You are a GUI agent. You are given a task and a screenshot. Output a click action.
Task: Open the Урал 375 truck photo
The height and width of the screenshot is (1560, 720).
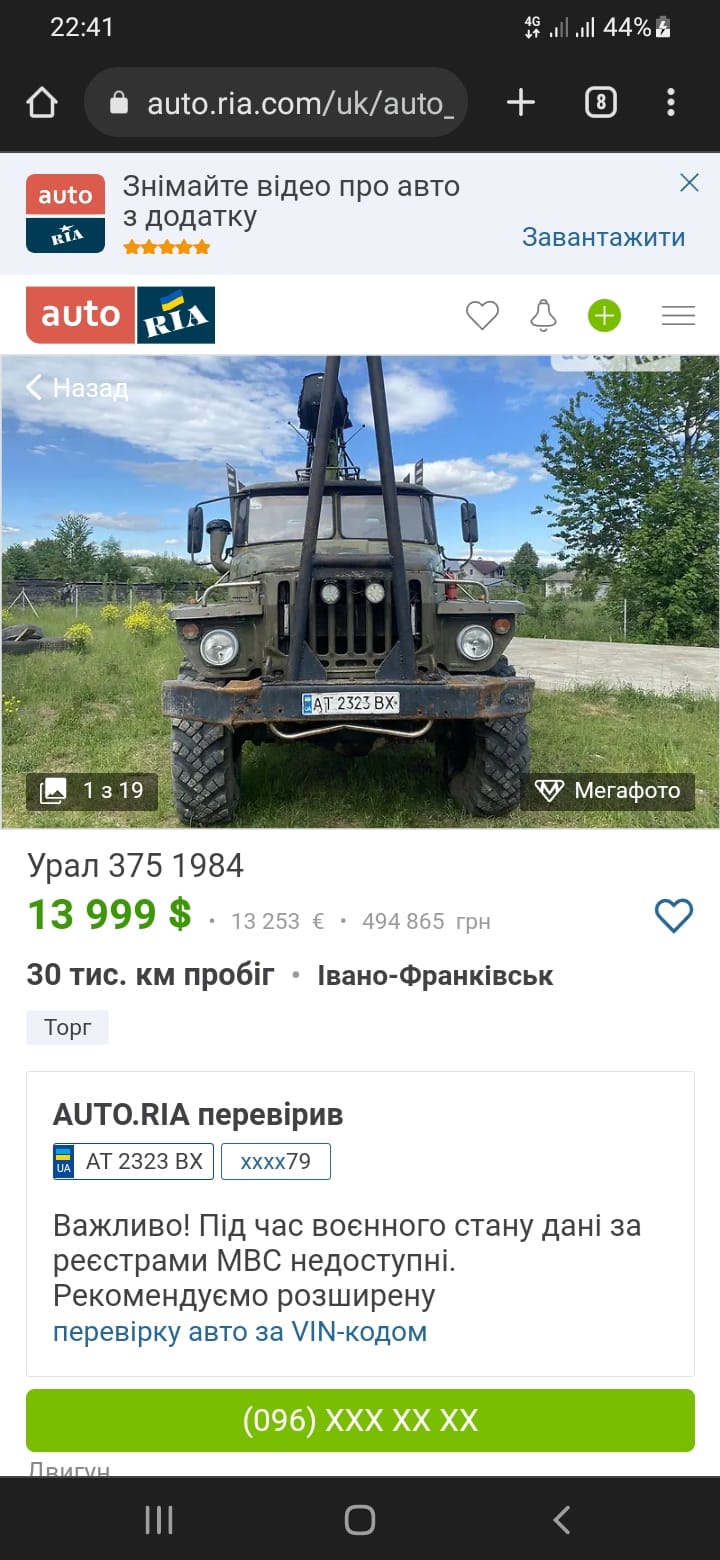(360, 590)
